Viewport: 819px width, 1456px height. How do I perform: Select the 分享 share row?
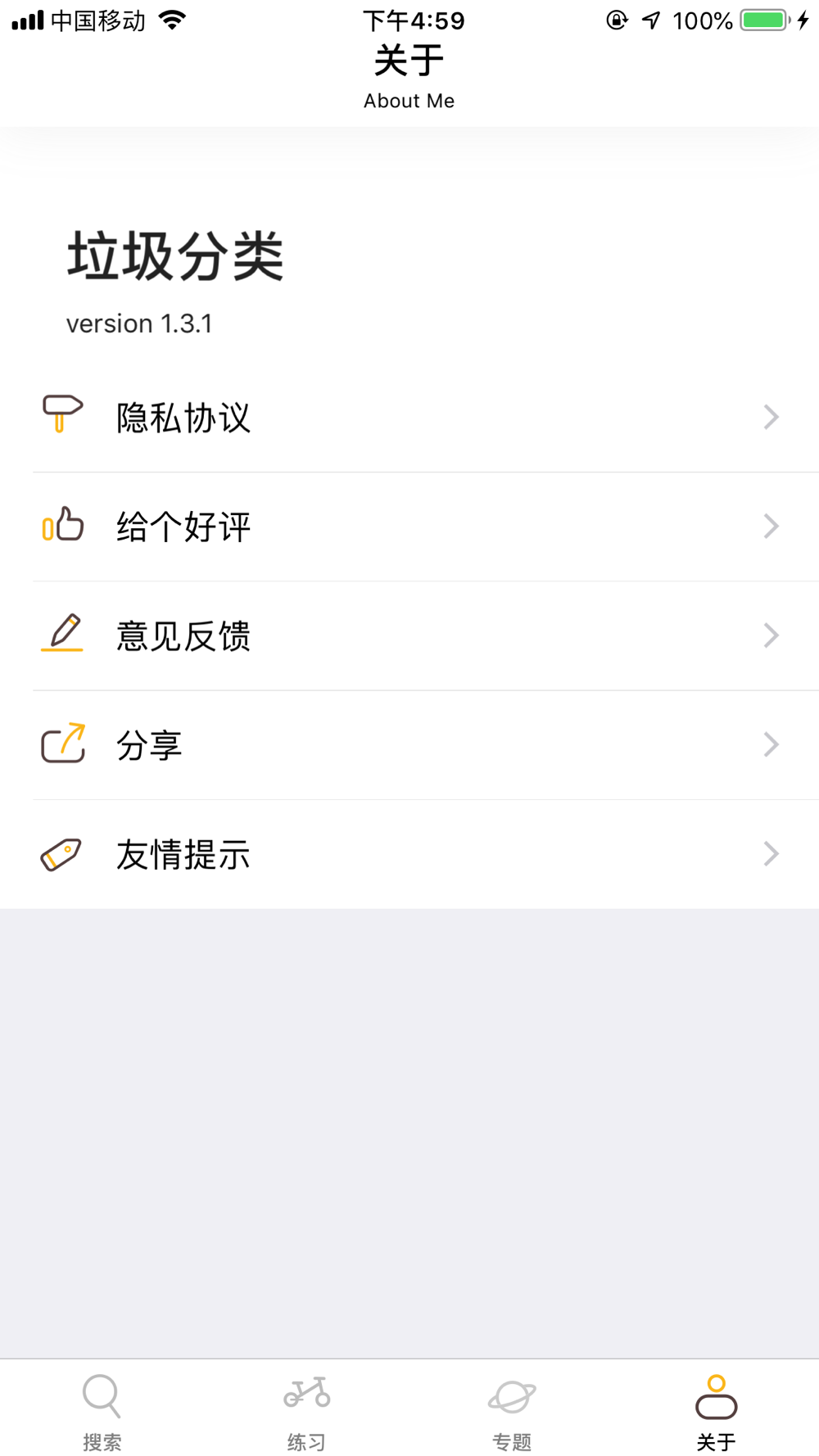point(409,745)
